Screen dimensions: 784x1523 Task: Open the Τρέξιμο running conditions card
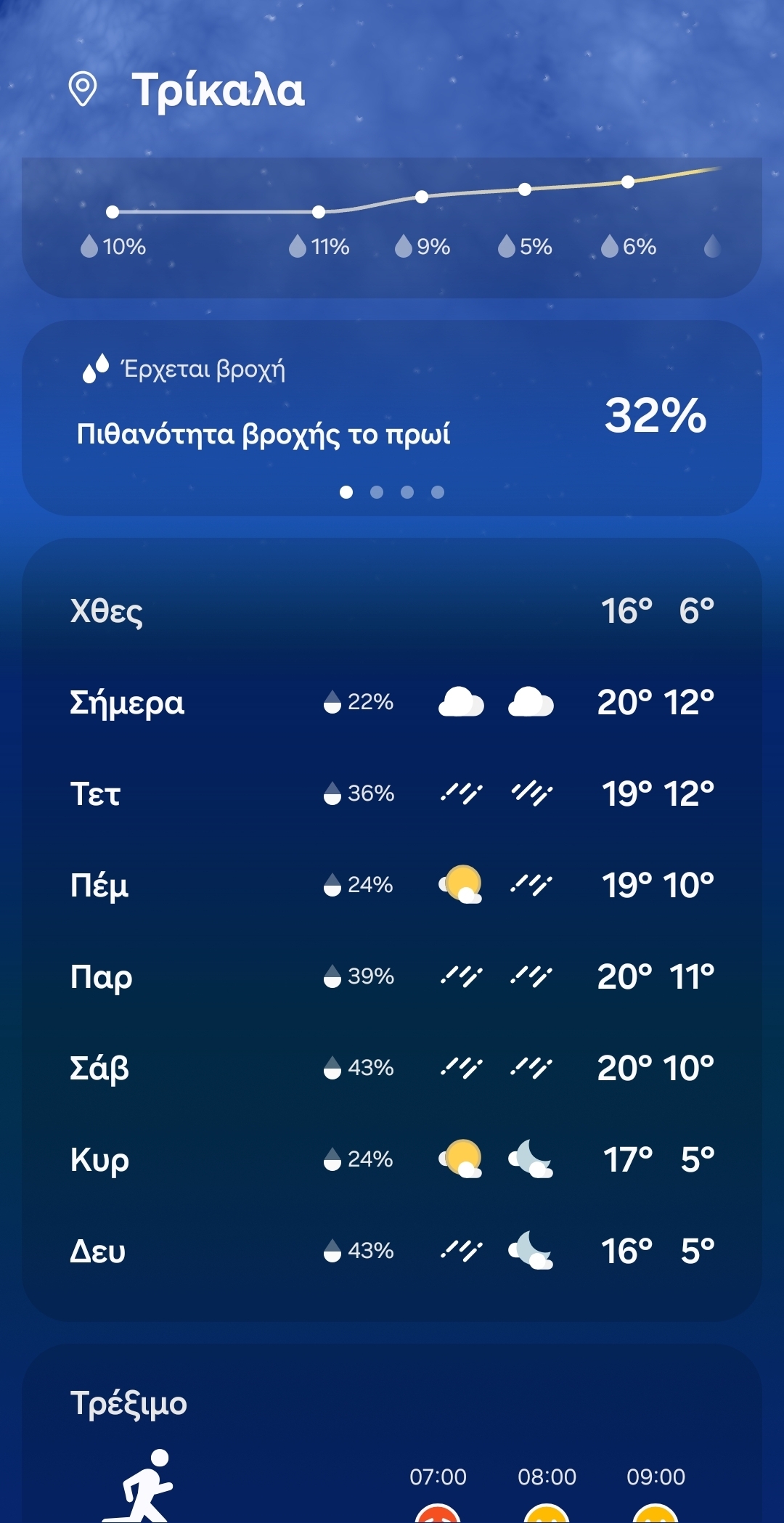click(392, 1437)
